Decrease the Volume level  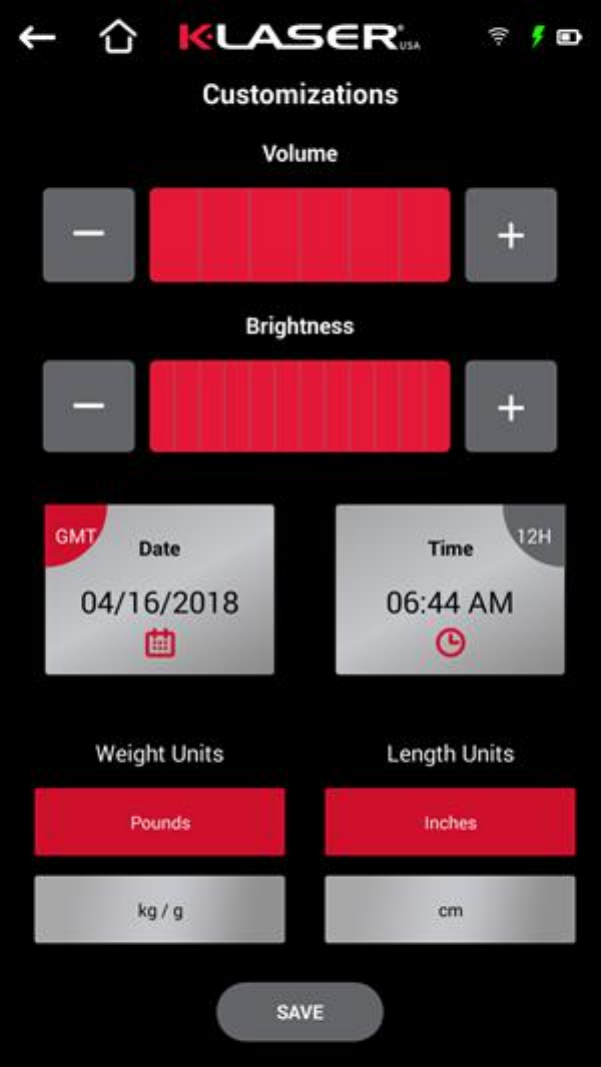pos(89,235)
